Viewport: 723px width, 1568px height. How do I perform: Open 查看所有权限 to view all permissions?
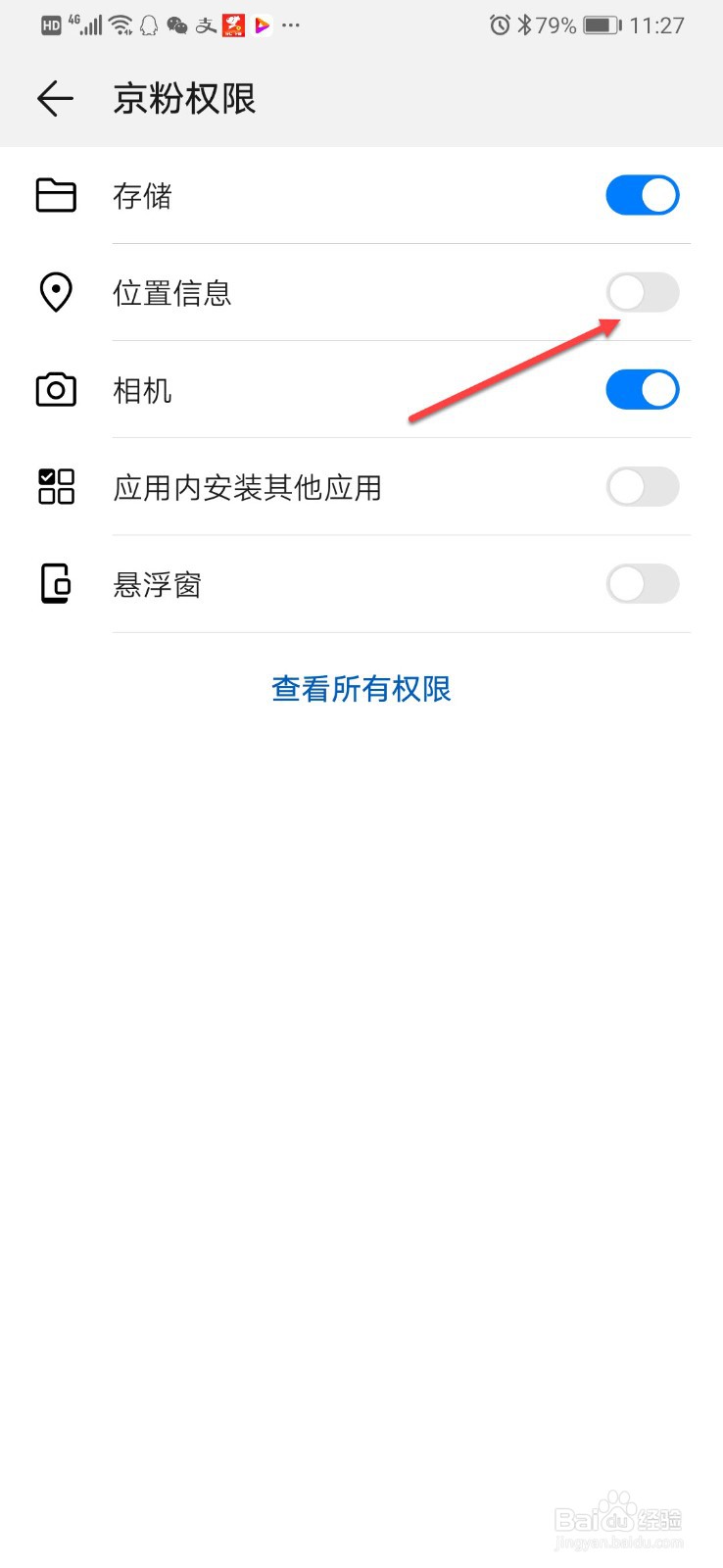(x=361, y=689)
